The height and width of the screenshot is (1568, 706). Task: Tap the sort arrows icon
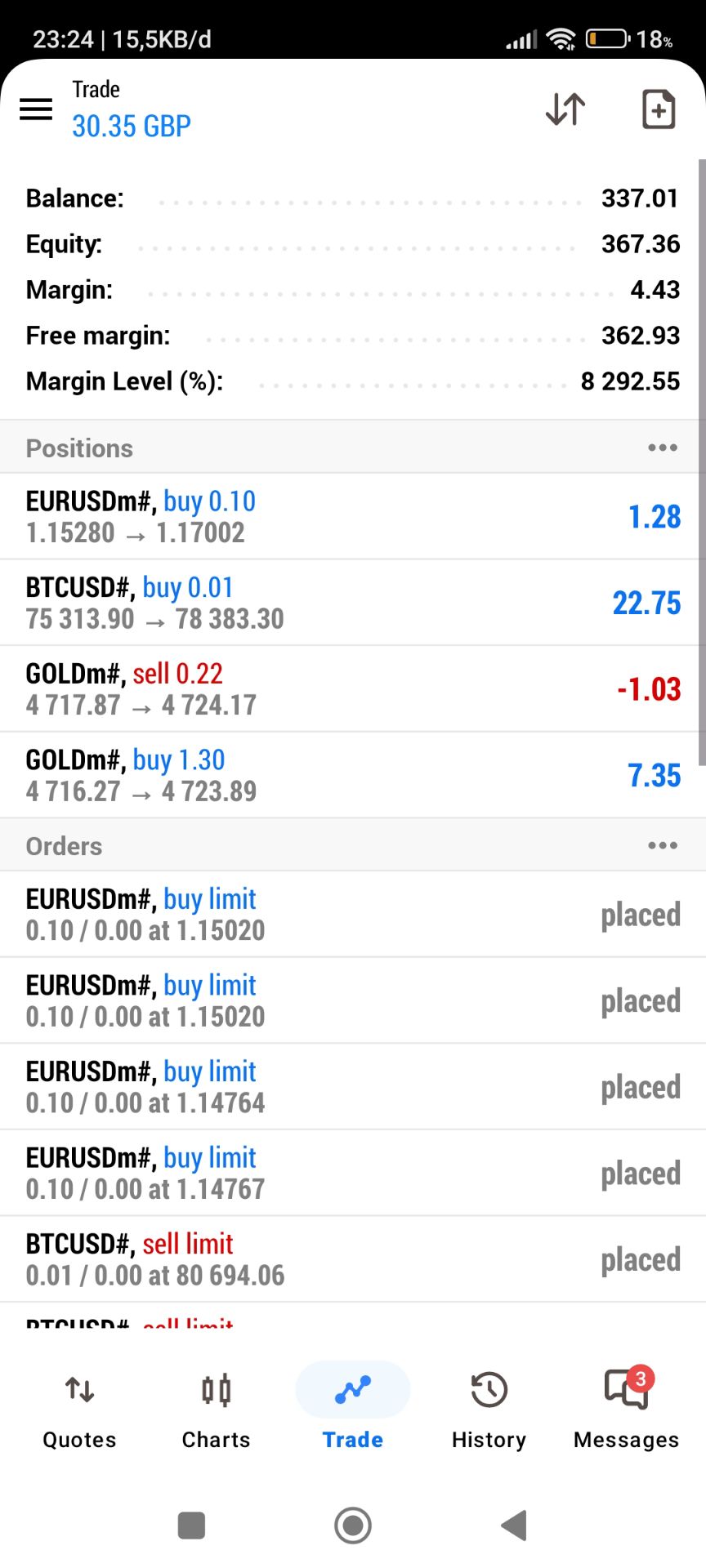pos(565,109)
